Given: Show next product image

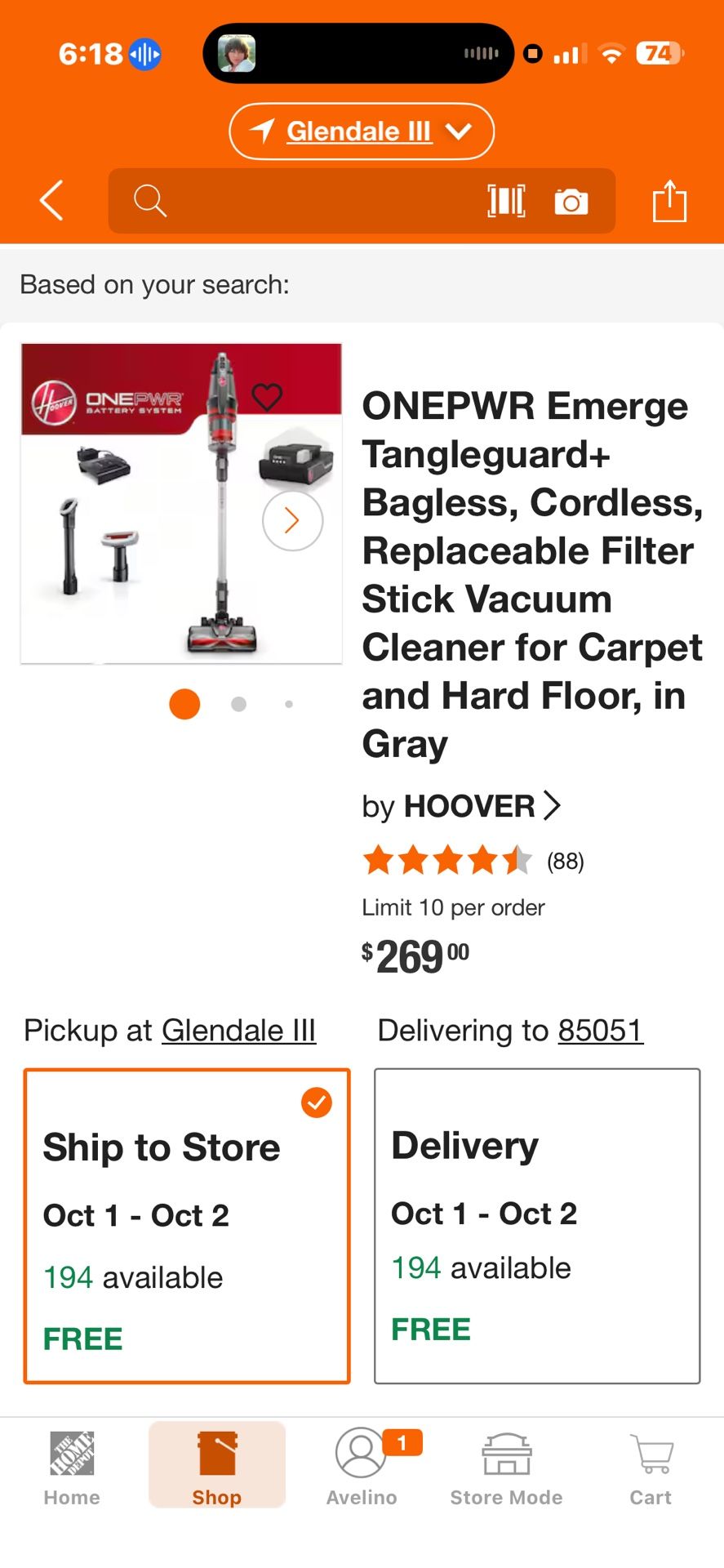Looking at the screenshot, I should [292, 520].
